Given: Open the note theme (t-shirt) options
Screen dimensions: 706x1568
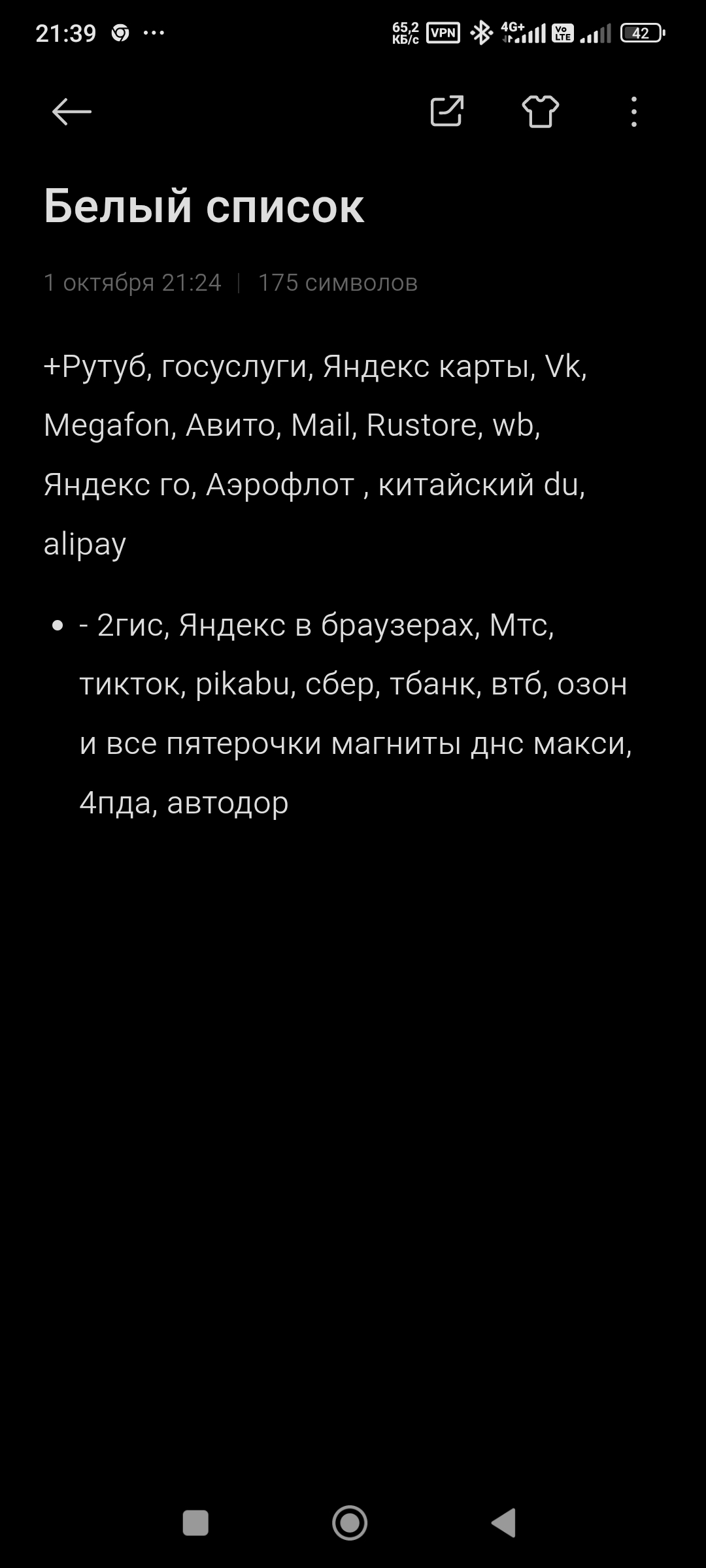Looking at the screenshot, I should coord(541,112).
